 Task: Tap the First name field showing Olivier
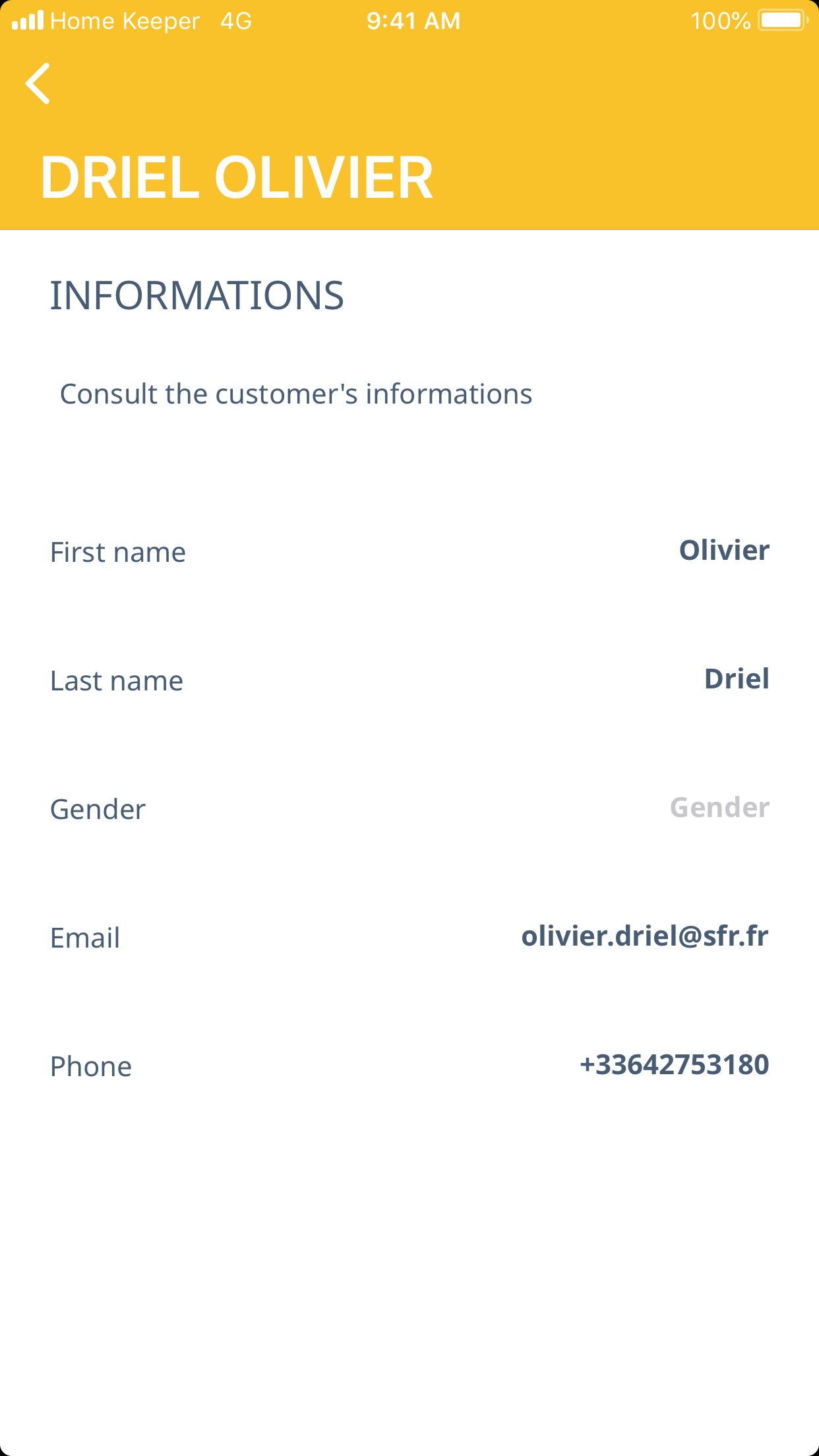point(723,551)
